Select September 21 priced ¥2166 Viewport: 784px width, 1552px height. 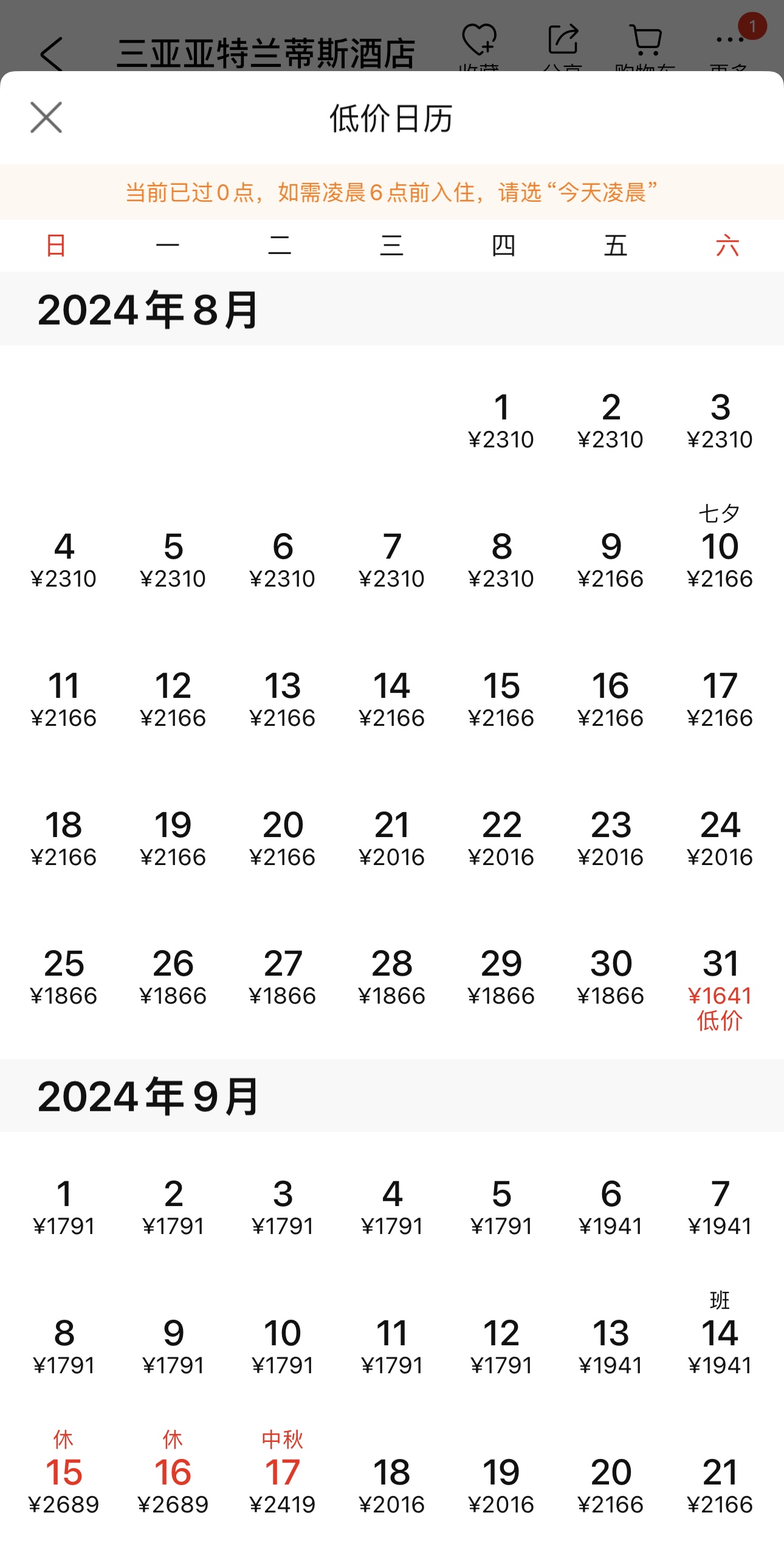pyautogui.click(x=720, y=1486)
